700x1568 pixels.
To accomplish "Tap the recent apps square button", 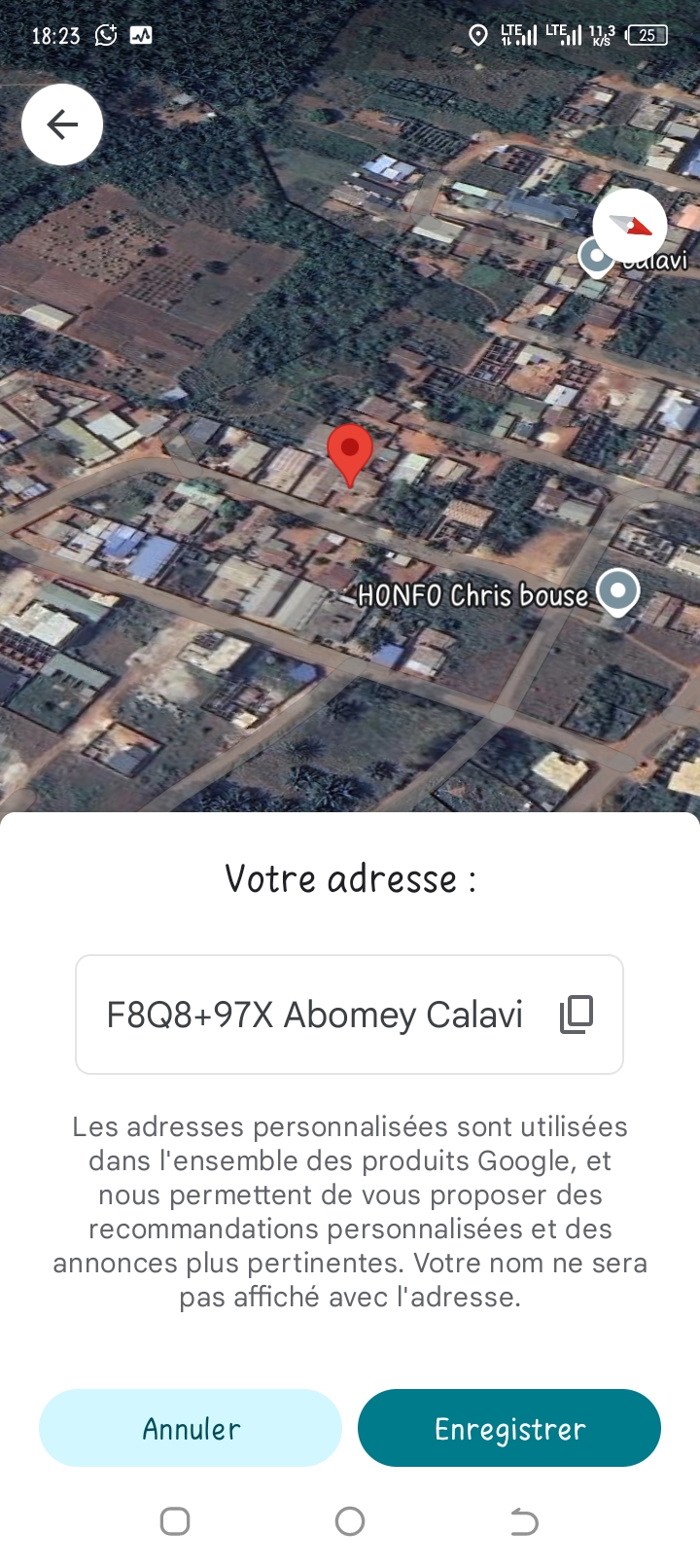I will 174,1520.
